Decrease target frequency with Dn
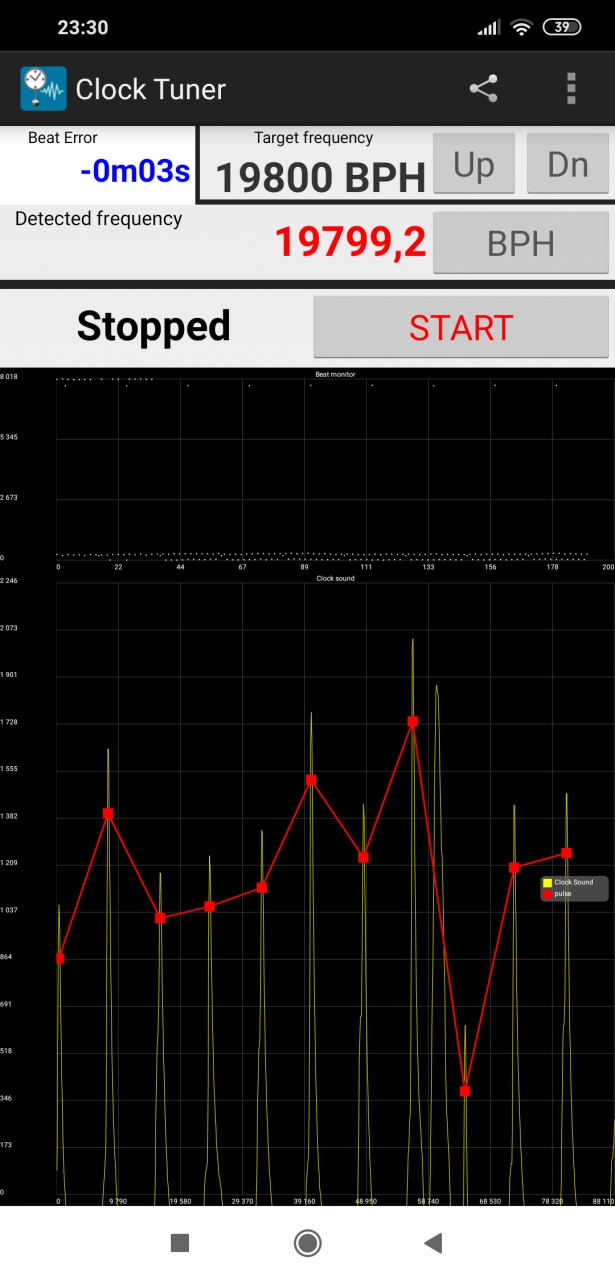Viewport: 615px width, 1280px height. [x=567, y=164]
